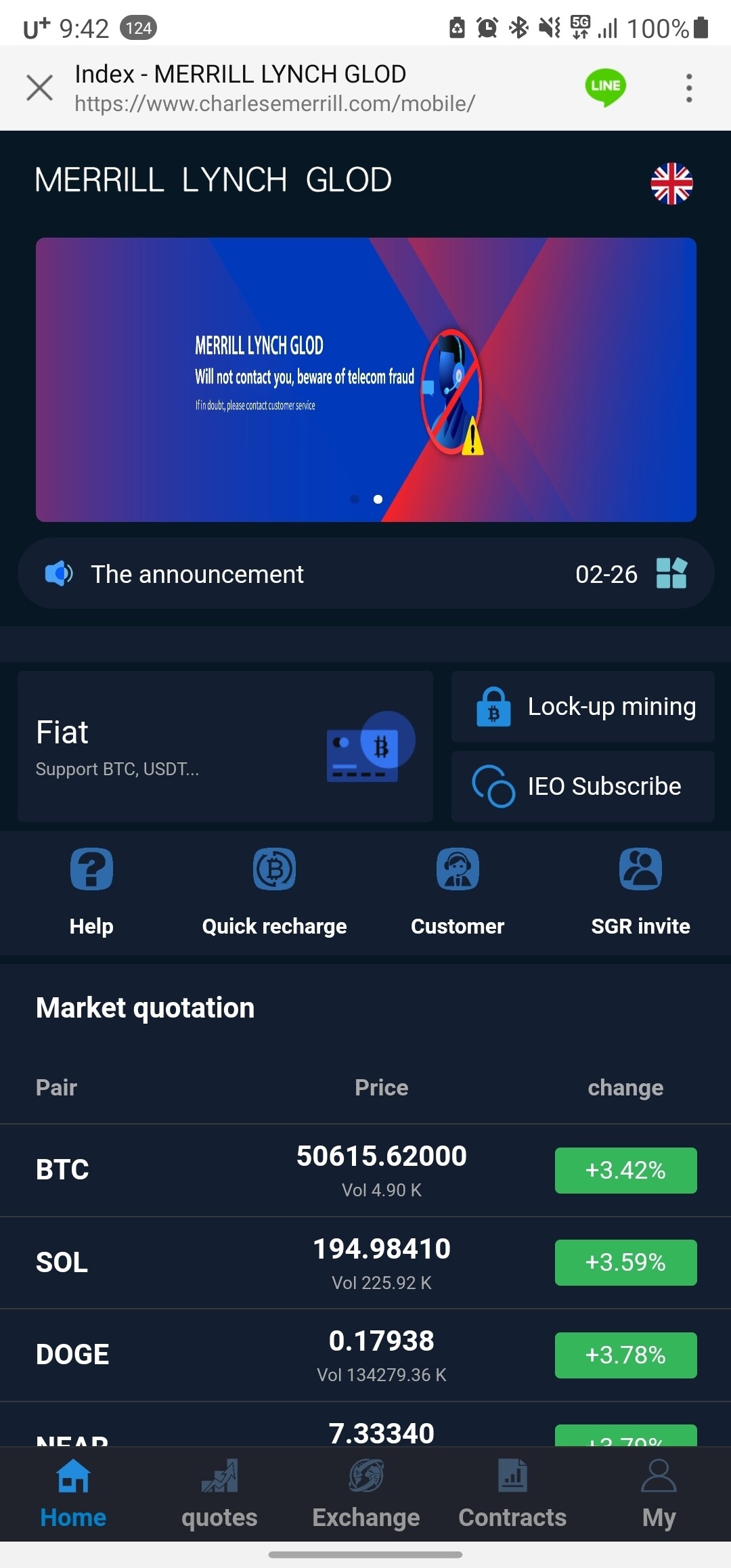Viewport: 731px width, 1568px height.
Task: Change language via the UK flag icon
Action: pyautogui.click(x=671, y=183)
